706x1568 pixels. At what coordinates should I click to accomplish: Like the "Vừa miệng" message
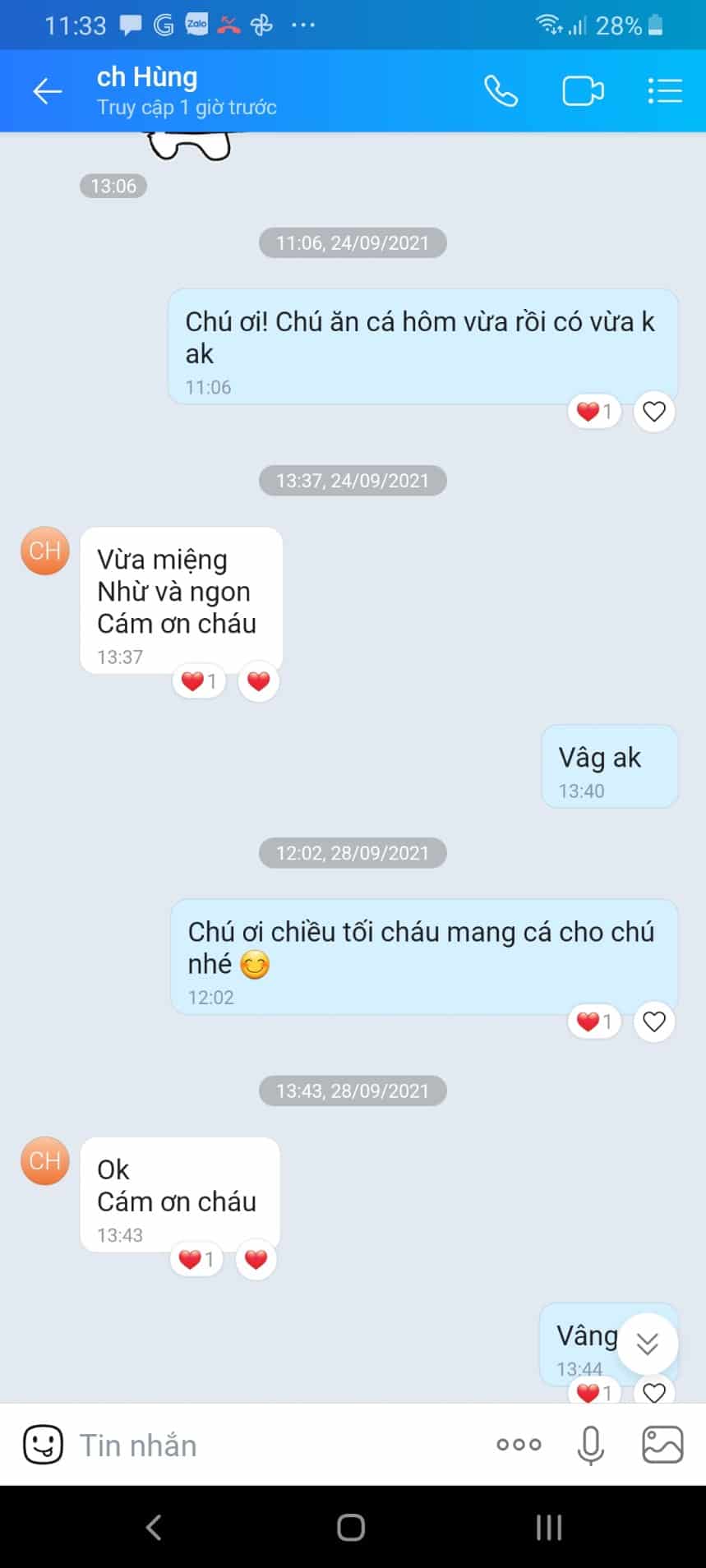(x=259, y=681)
